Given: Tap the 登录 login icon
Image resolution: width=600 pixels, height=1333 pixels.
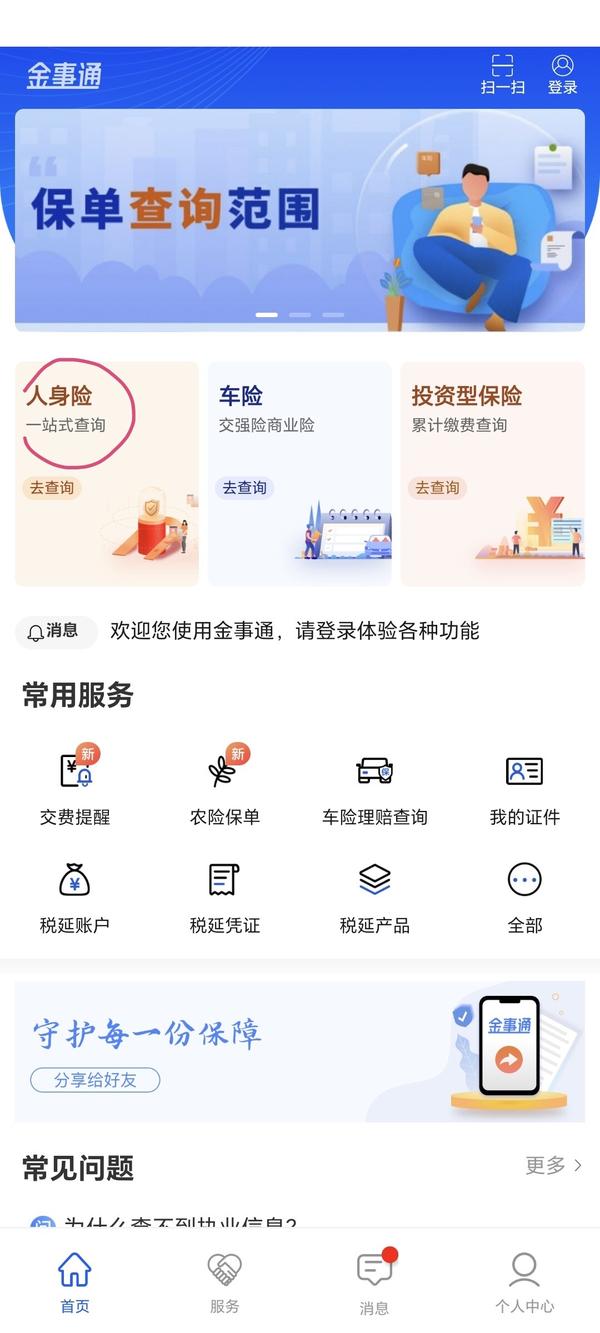Looking at the screenshot, I should [x=562, y=75].
